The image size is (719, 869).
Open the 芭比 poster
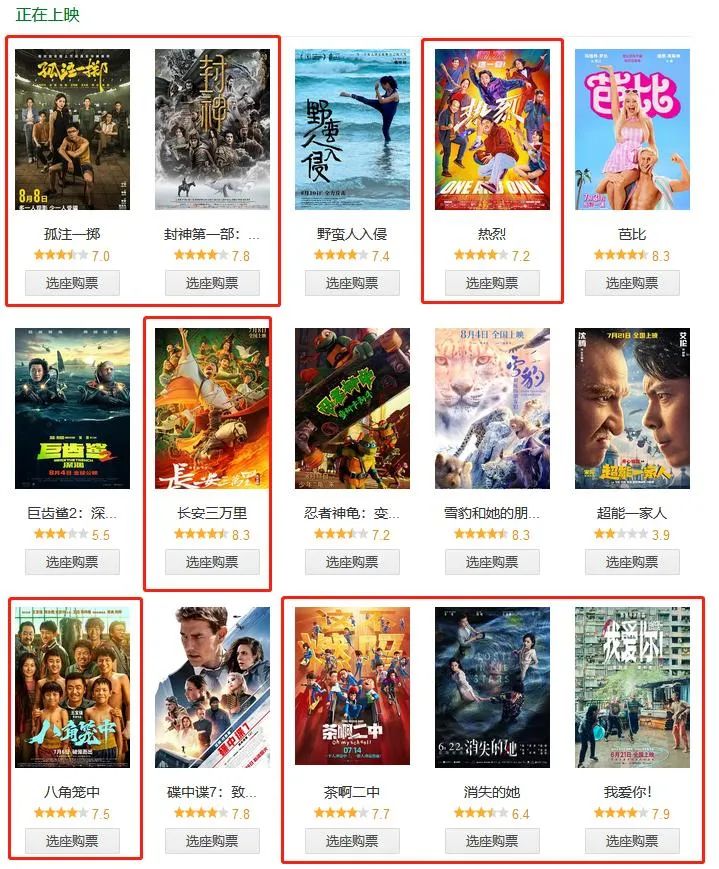(632, 129)
